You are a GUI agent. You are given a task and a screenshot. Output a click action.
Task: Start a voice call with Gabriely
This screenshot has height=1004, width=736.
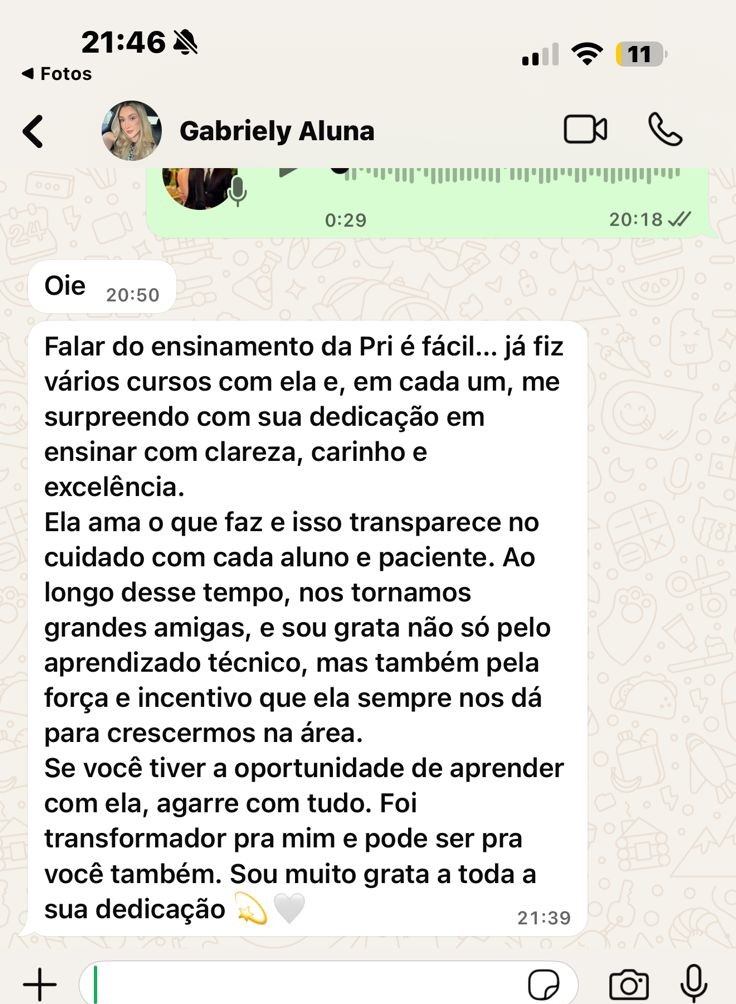click(x=665, y=130)
